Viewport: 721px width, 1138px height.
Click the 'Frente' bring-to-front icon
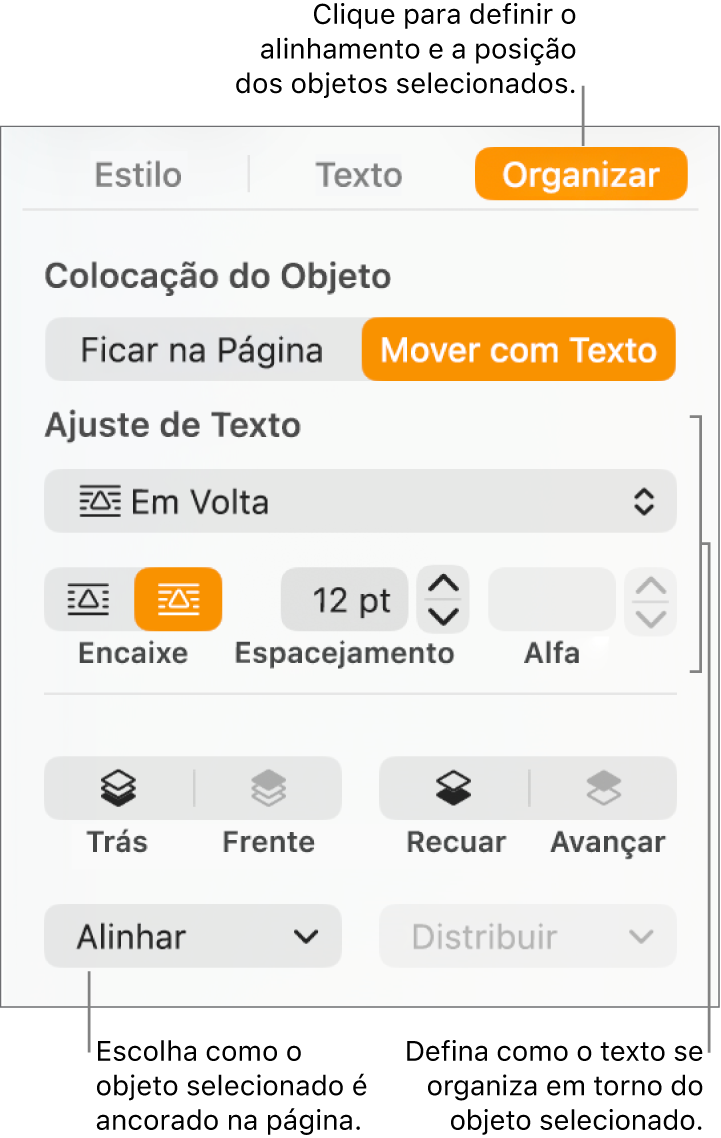(x=267, y=789)
